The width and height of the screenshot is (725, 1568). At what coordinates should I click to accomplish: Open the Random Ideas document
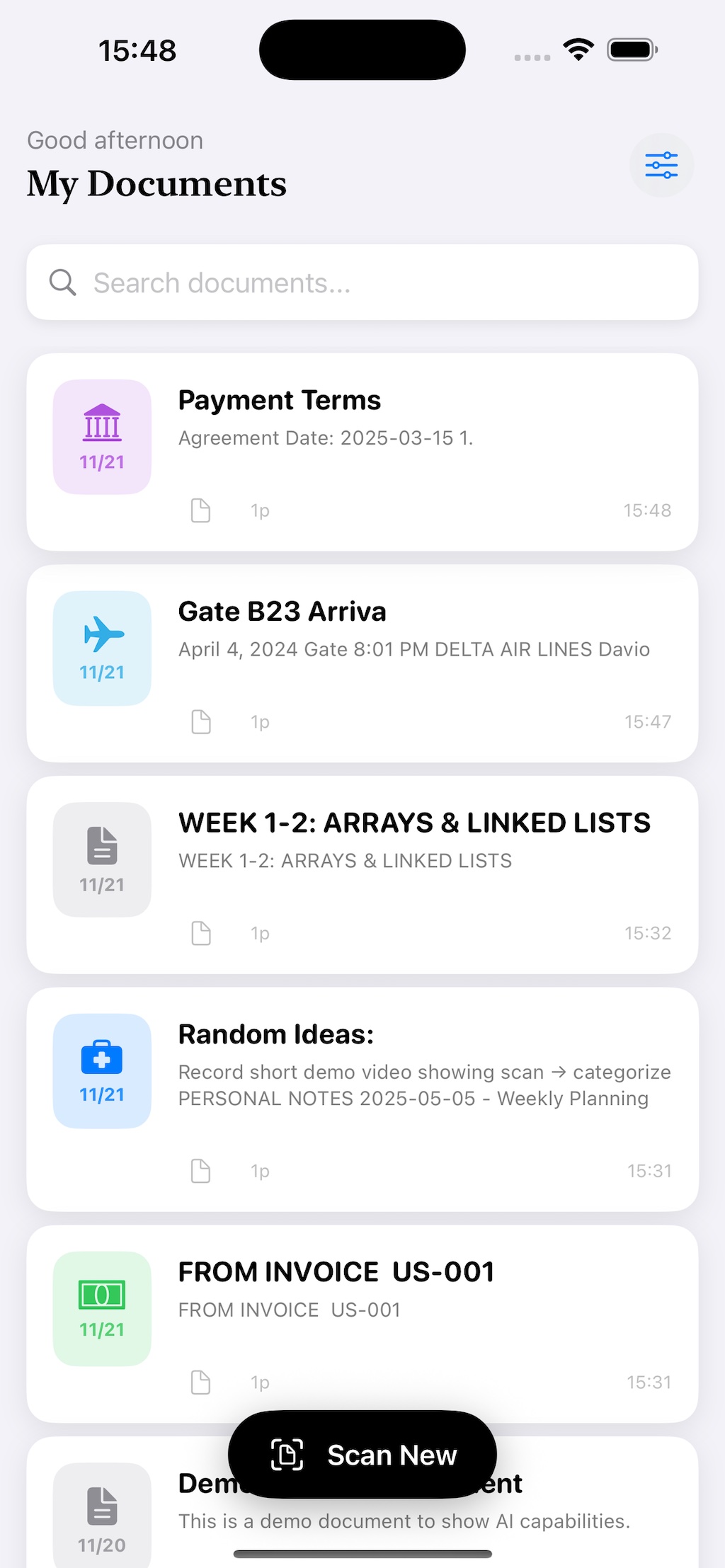click(x=362, y=1099)
